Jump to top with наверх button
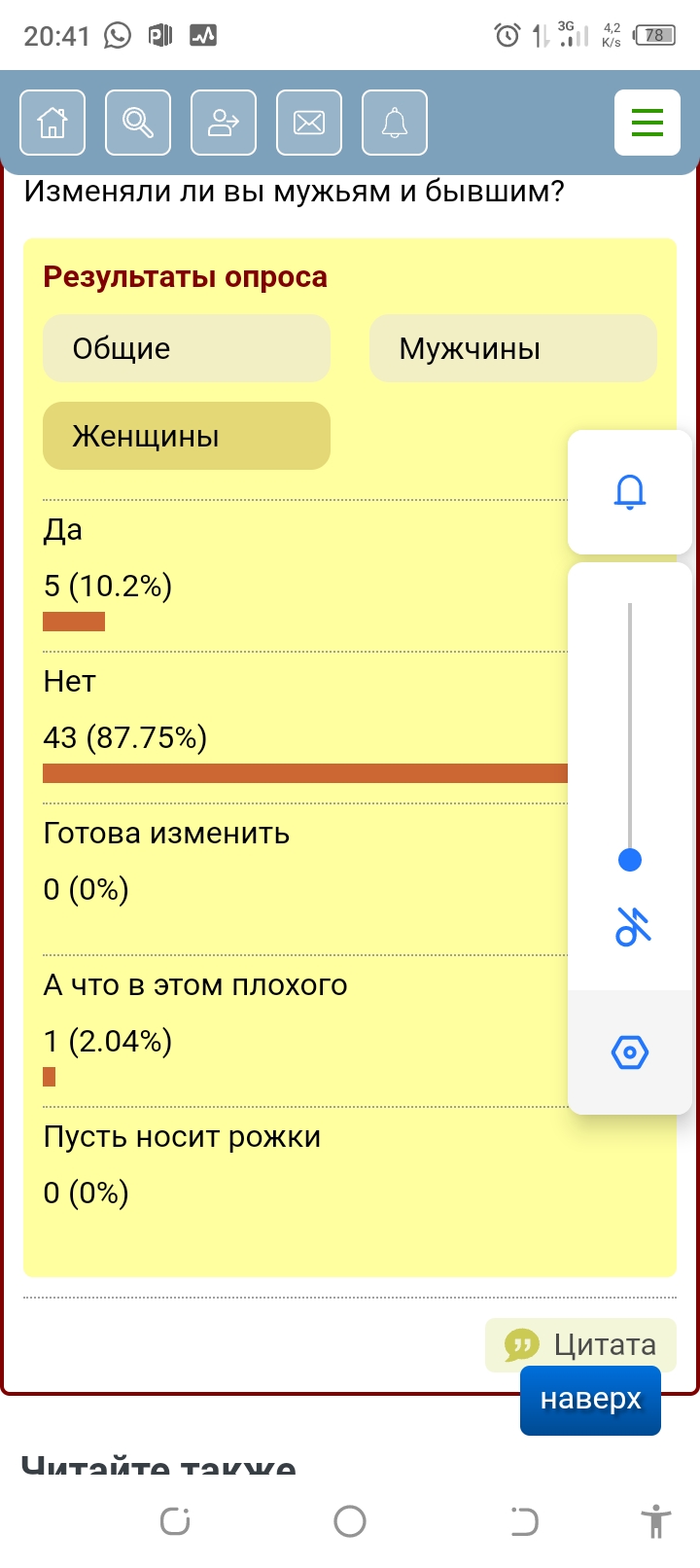The width and height of the screenshot is (700, 1568). [x=590, y=1400]
